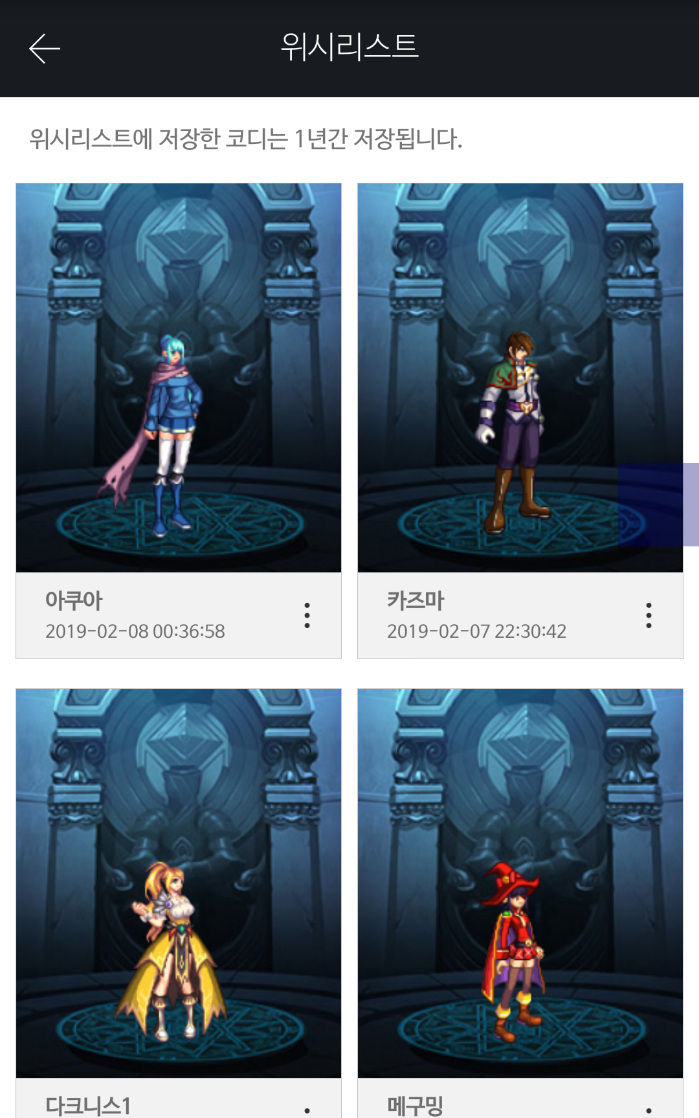This screenshot has width=699, height=1118.
Task: Open the three-dot menu for 카즈마
Action: pyautogui.click(x=649, y=616)
